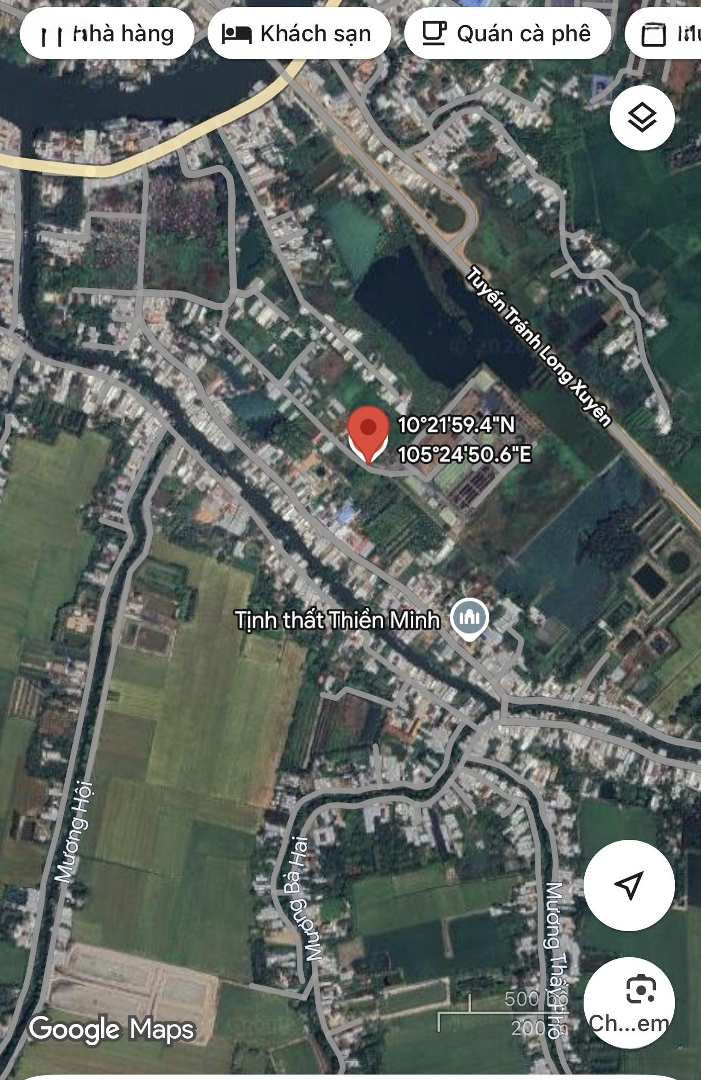Screen dimensions: 701x1080
Task: Show Quán cà phê nearby
Action: point(507,34)
